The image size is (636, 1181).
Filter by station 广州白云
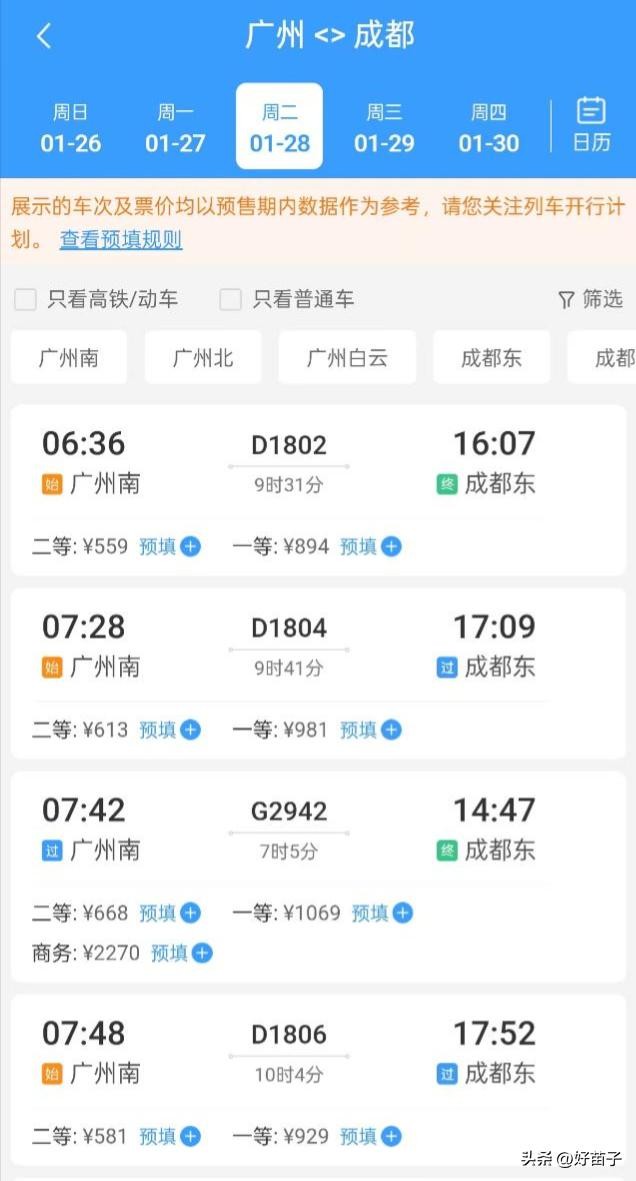(x=347, y=358)
